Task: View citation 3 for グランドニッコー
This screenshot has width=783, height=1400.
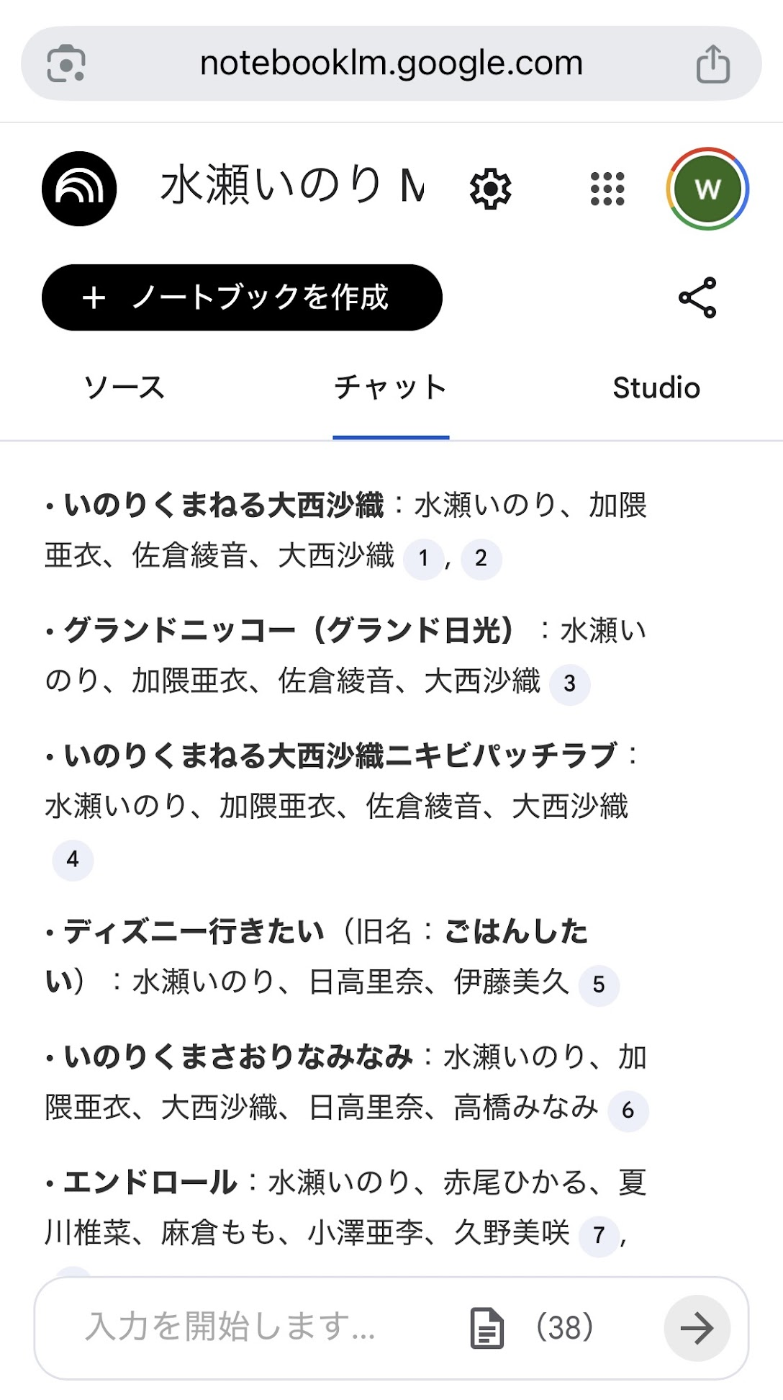Action: click(x=570, y=685)
